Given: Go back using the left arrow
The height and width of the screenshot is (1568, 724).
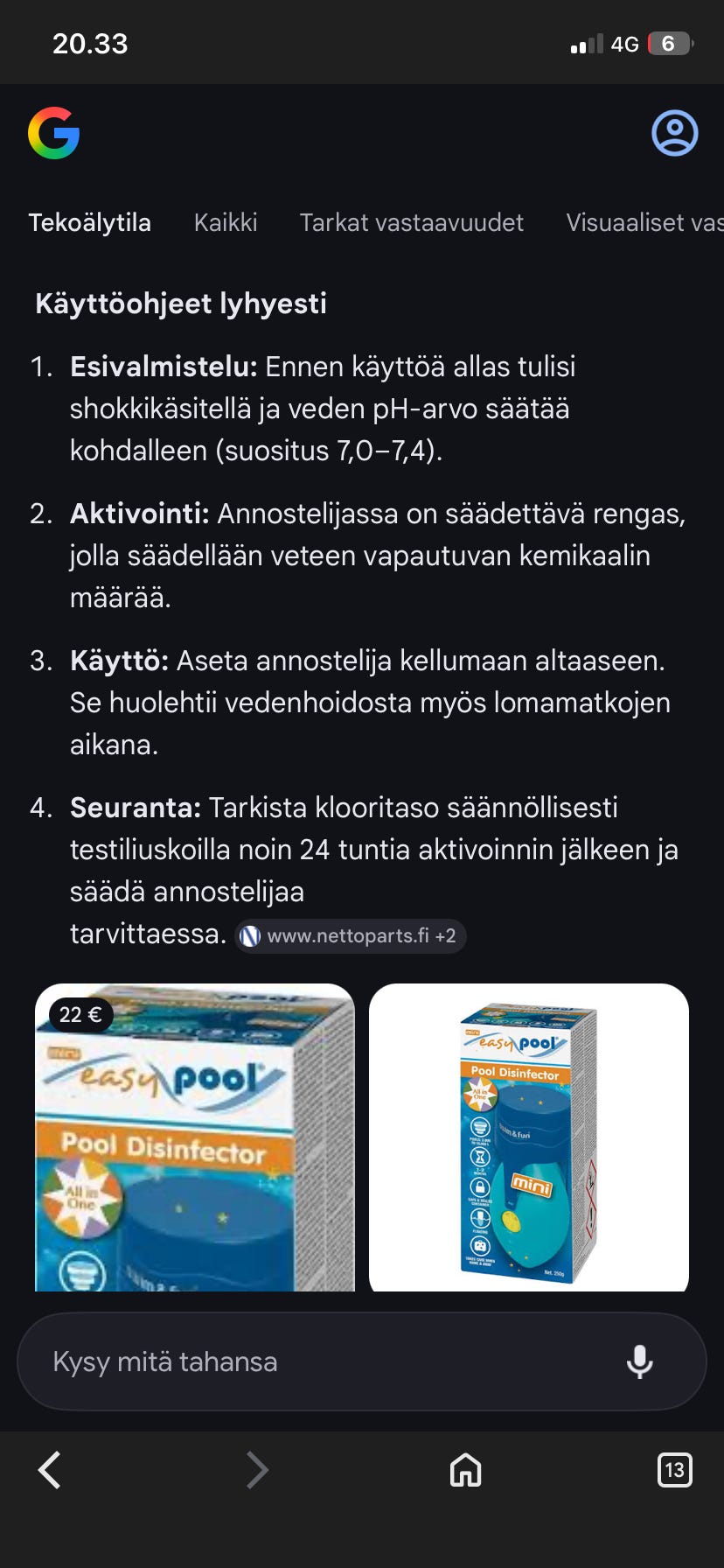Looking at the screenshot, I should (x=49, y=1470).
